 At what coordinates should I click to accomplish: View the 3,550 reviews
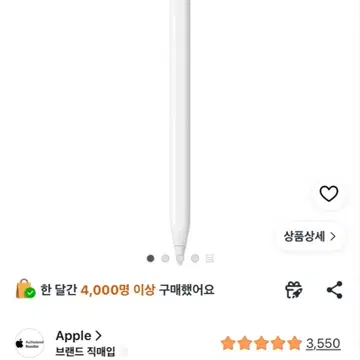[323, 343]
